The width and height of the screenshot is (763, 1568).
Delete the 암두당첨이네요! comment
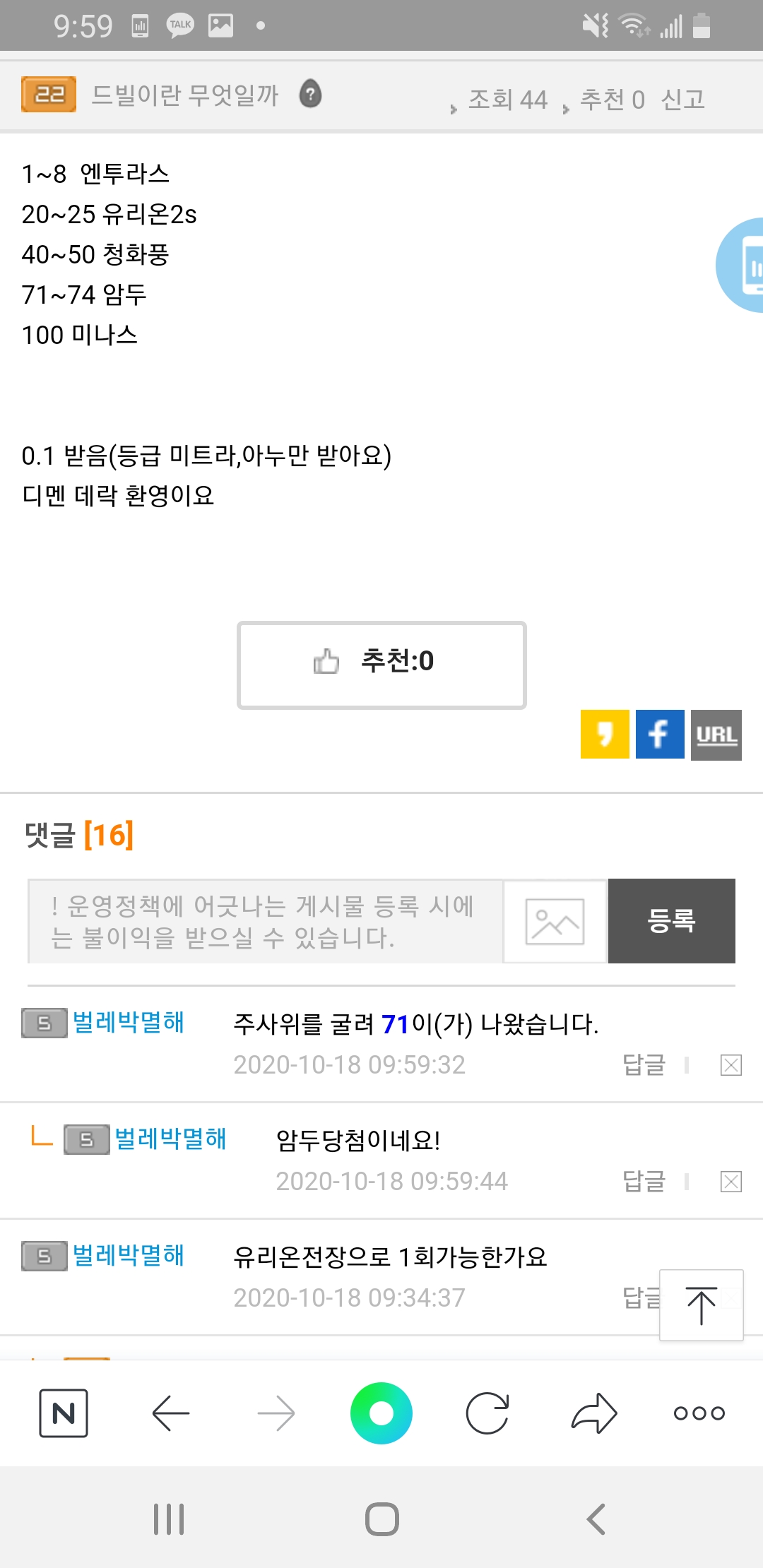pyautogui.click(x=731, y=1181)
